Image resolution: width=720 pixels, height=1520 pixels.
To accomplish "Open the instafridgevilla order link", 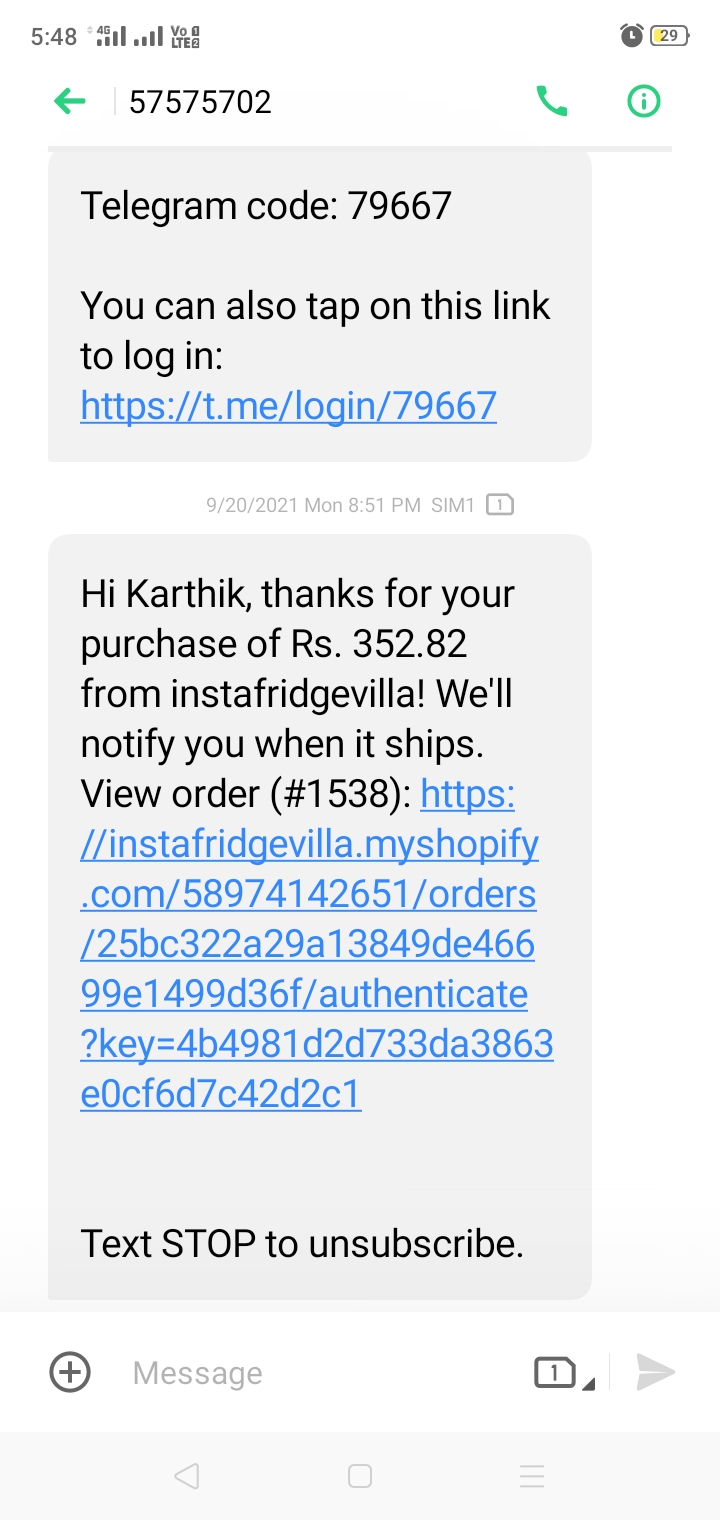I will [308, 944].
